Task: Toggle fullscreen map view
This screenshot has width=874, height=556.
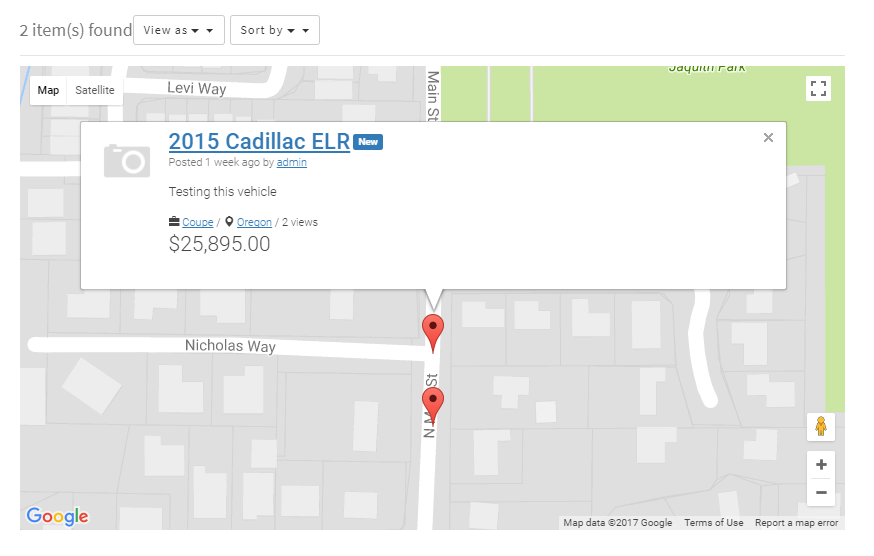Action: point(819,88)
